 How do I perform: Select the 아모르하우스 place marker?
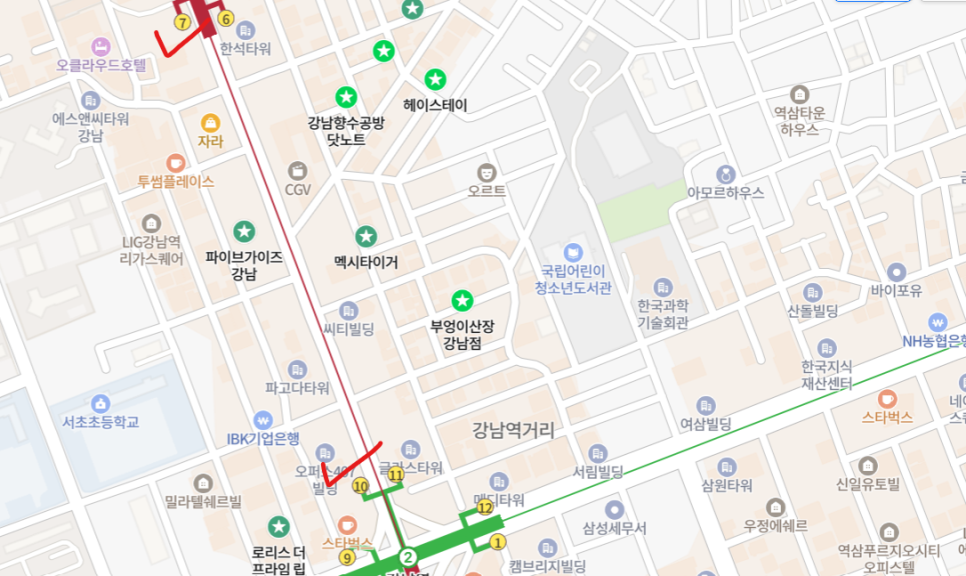click(x=726, y=175)
